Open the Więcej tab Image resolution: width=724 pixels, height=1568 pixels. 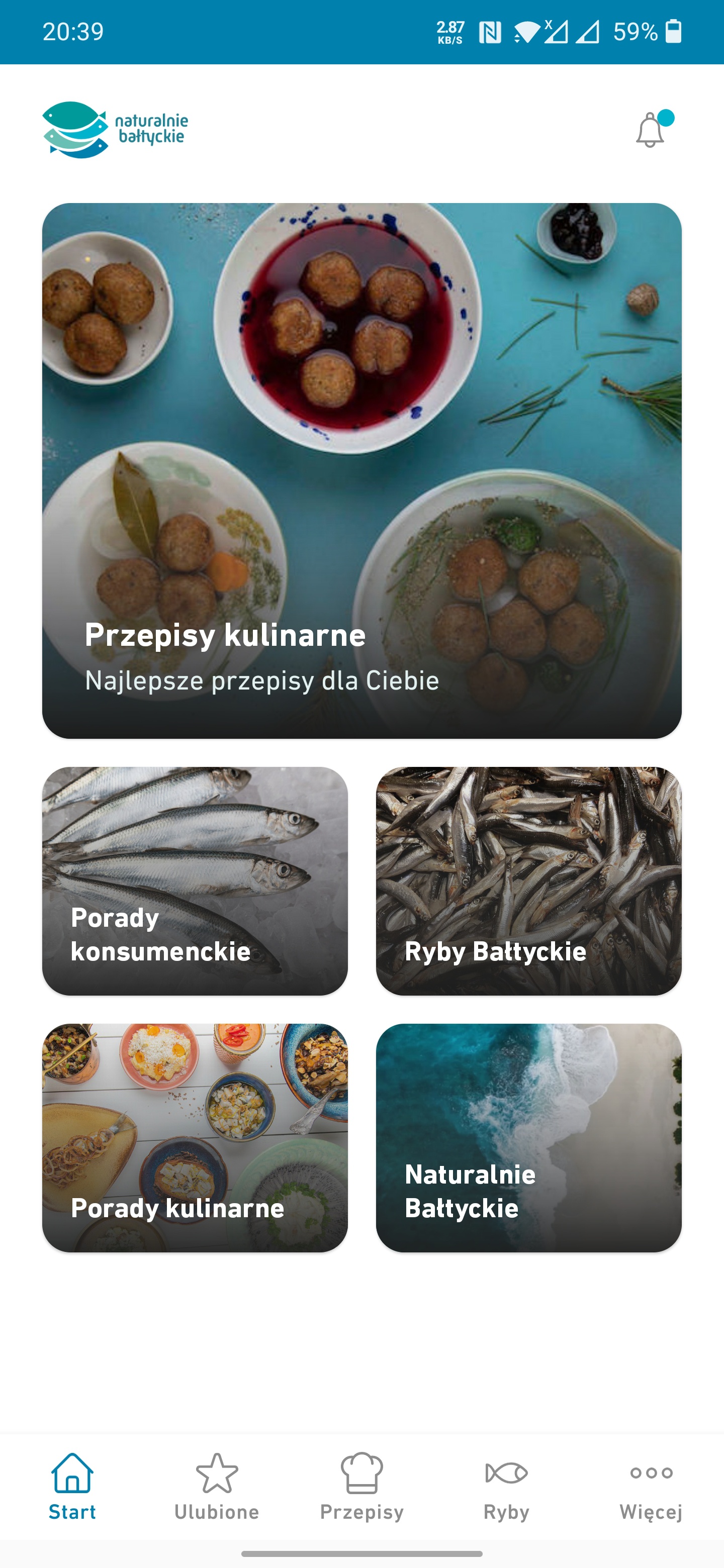point(651,1485)
